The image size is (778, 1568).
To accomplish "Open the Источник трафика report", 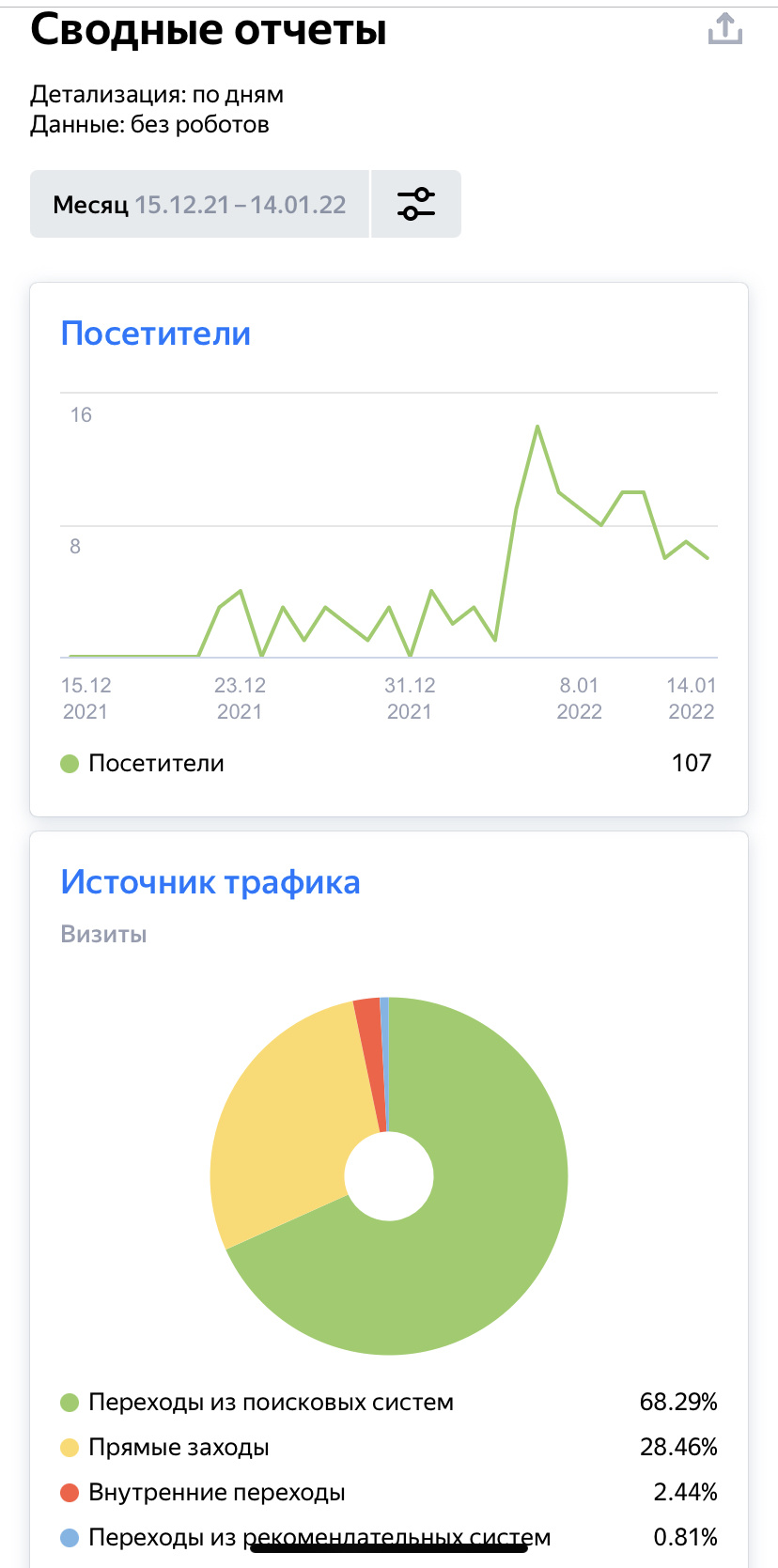I will 210,882.
